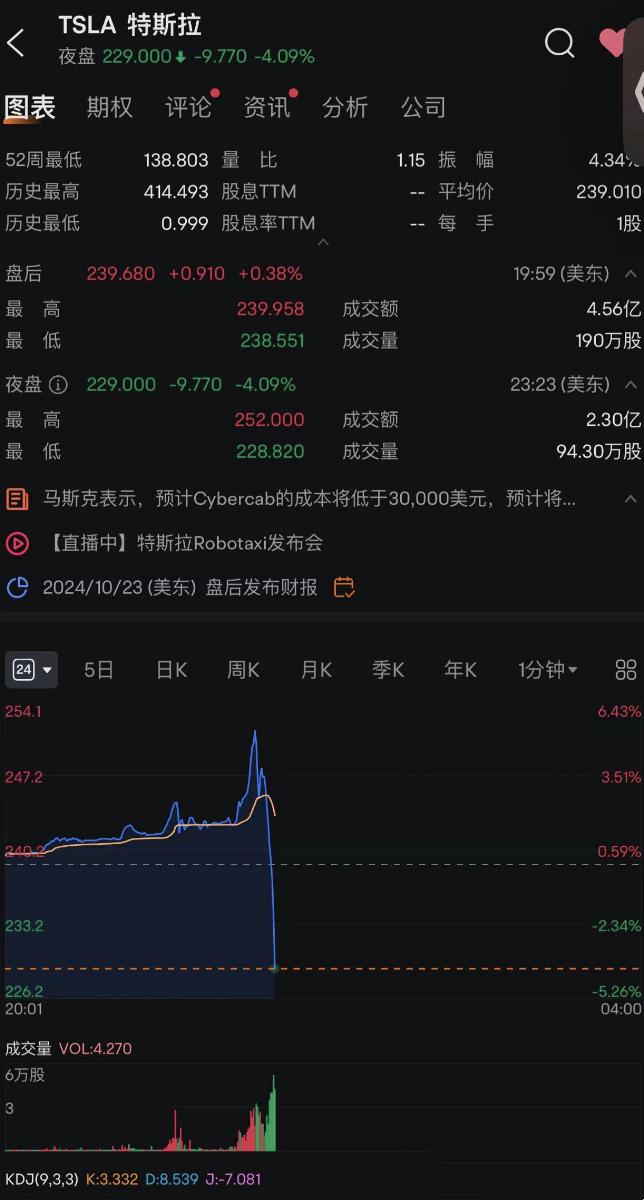Open the 24-hour chart dropdown
The height and width of the screenshot is (1200, 644).
[31, 670]
